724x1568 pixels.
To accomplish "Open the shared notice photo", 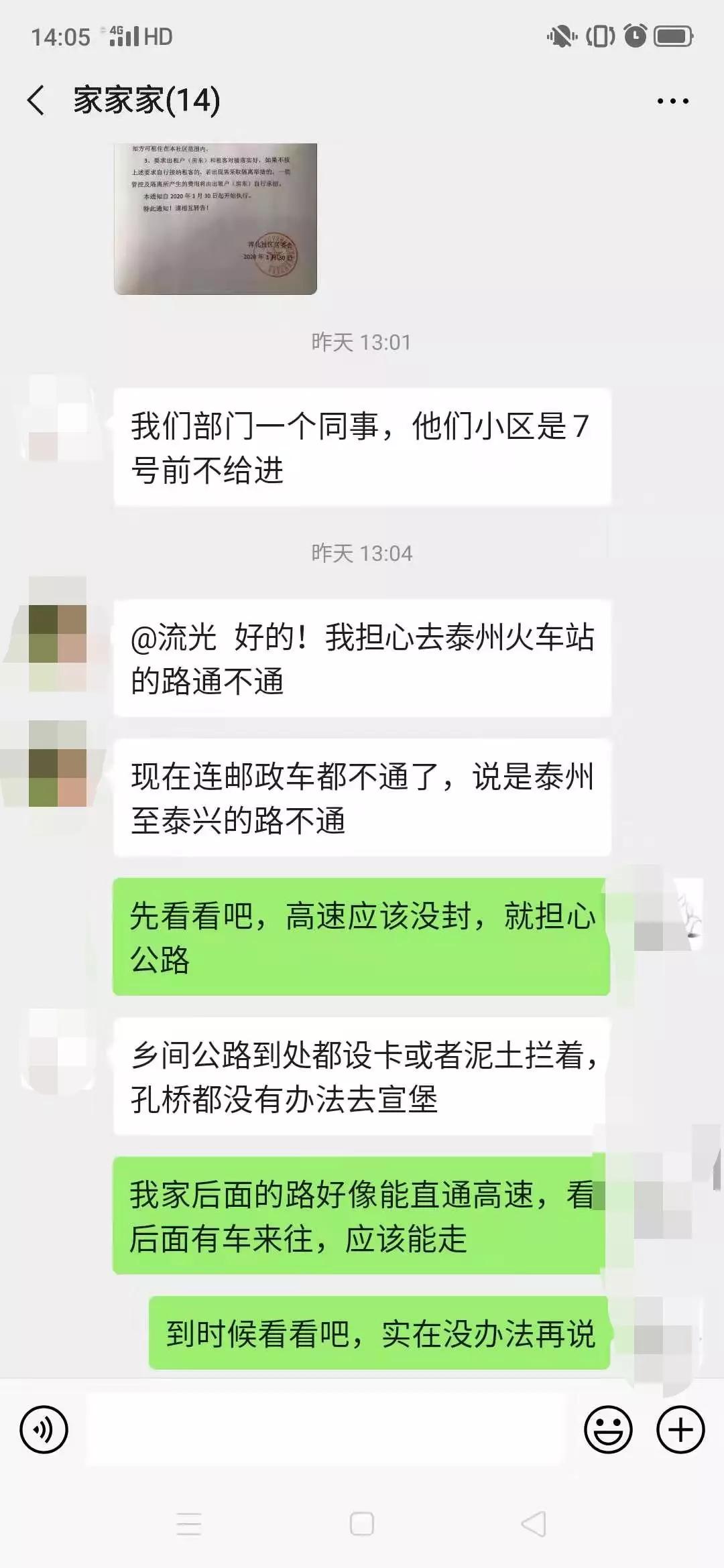I will (x=215, y=218).
